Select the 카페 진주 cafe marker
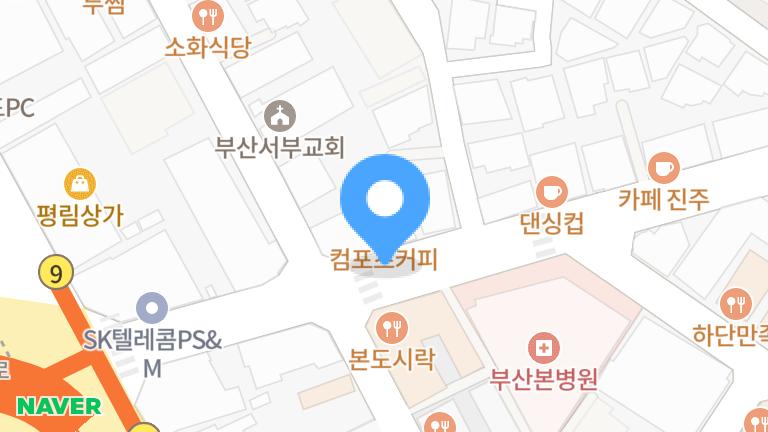Viewport: 768px width, 432px height. [663, 166]
